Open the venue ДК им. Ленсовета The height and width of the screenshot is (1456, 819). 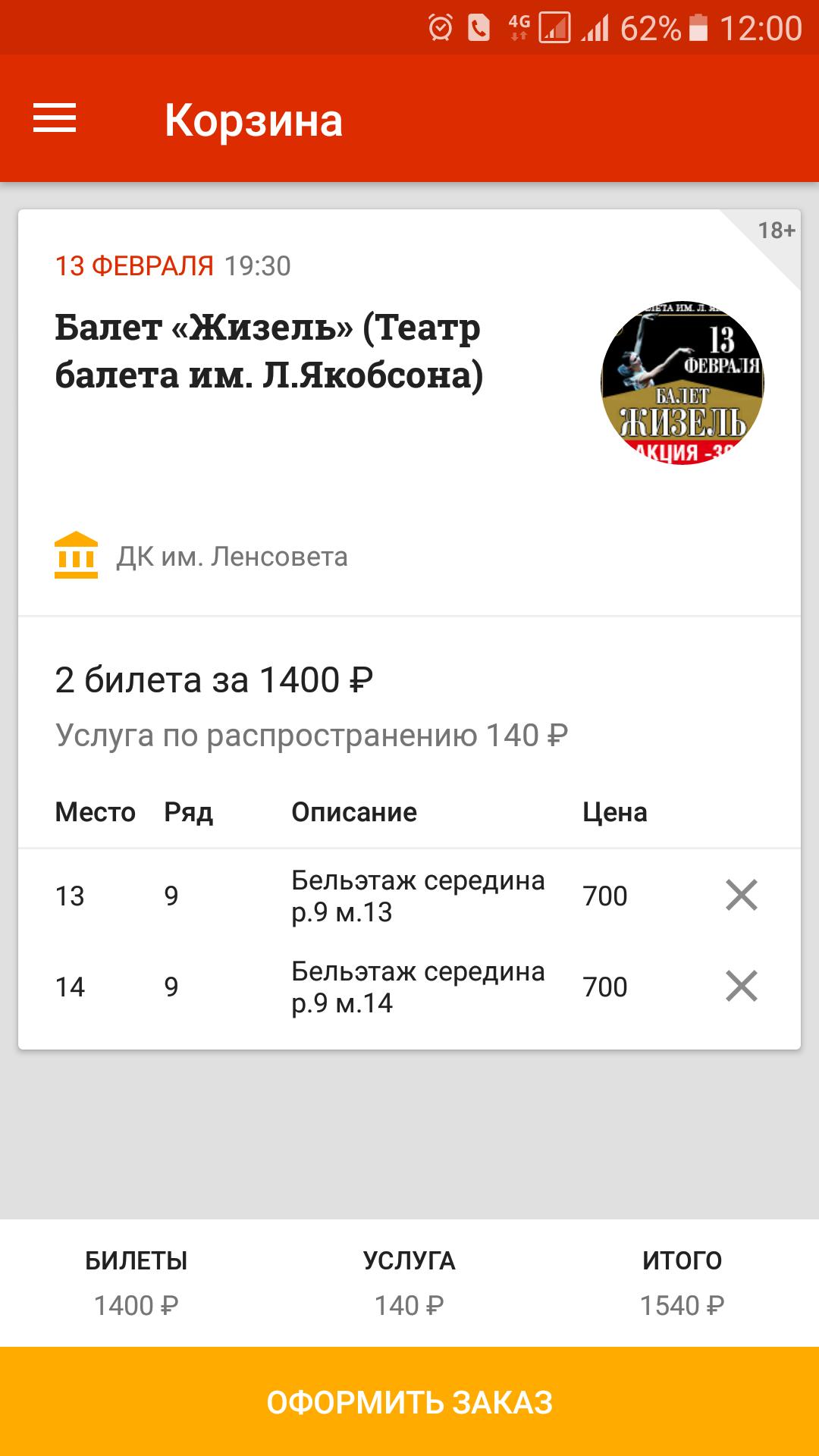[230, 557]
